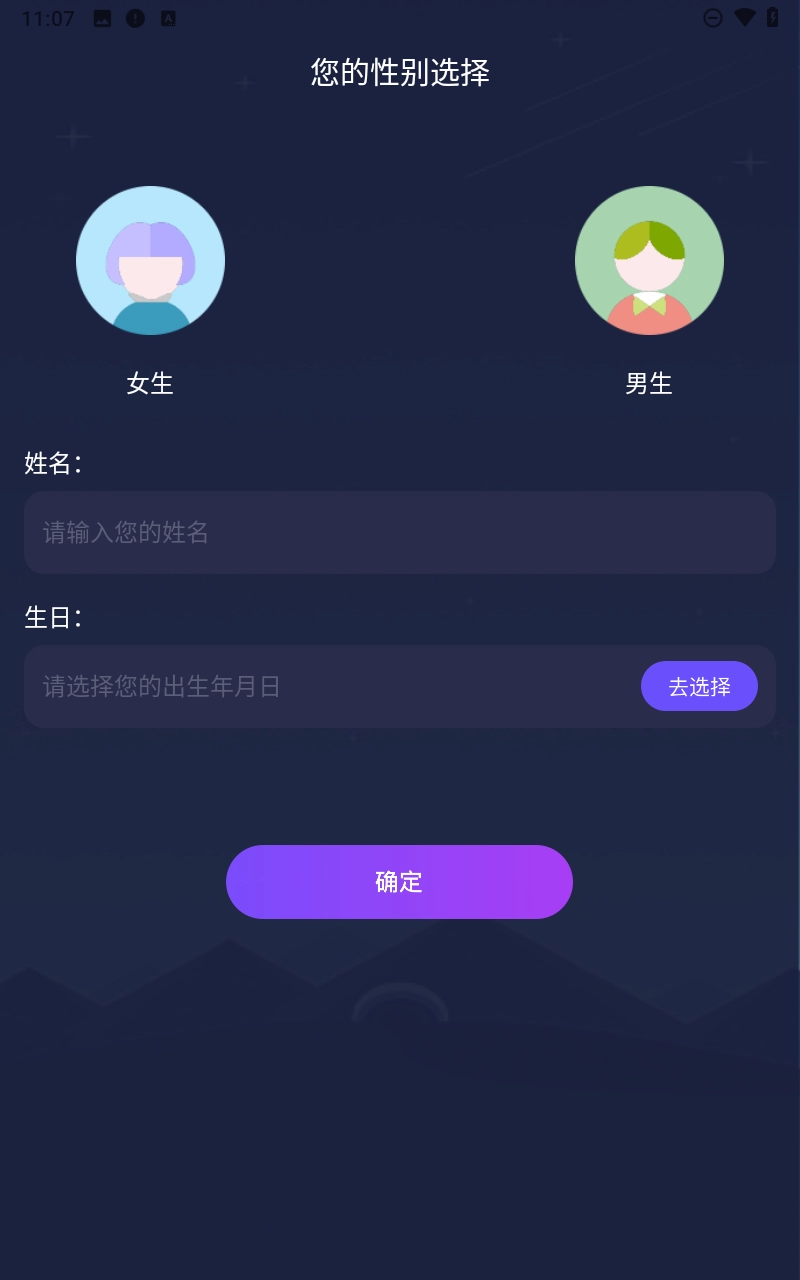Confirm with the 确定 button

[x=399, y=881]
